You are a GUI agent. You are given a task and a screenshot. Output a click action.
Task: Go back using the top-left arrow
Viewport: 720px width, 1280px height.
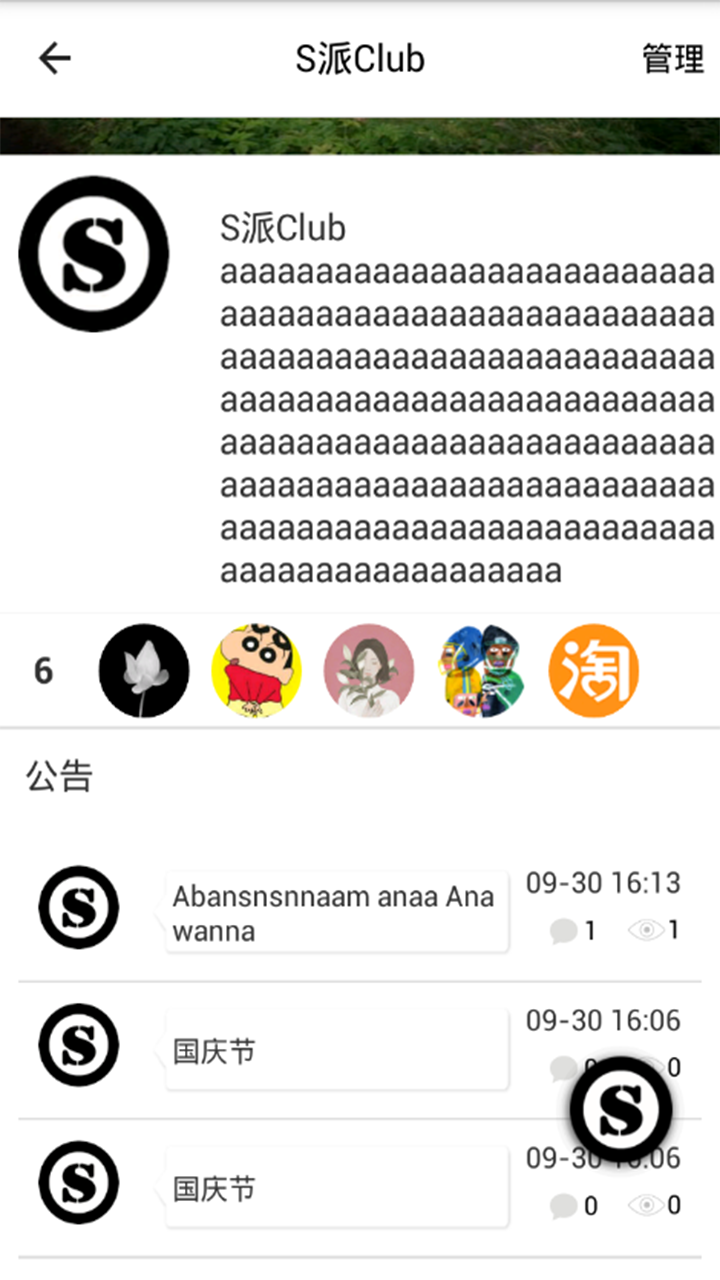(55, 59)
